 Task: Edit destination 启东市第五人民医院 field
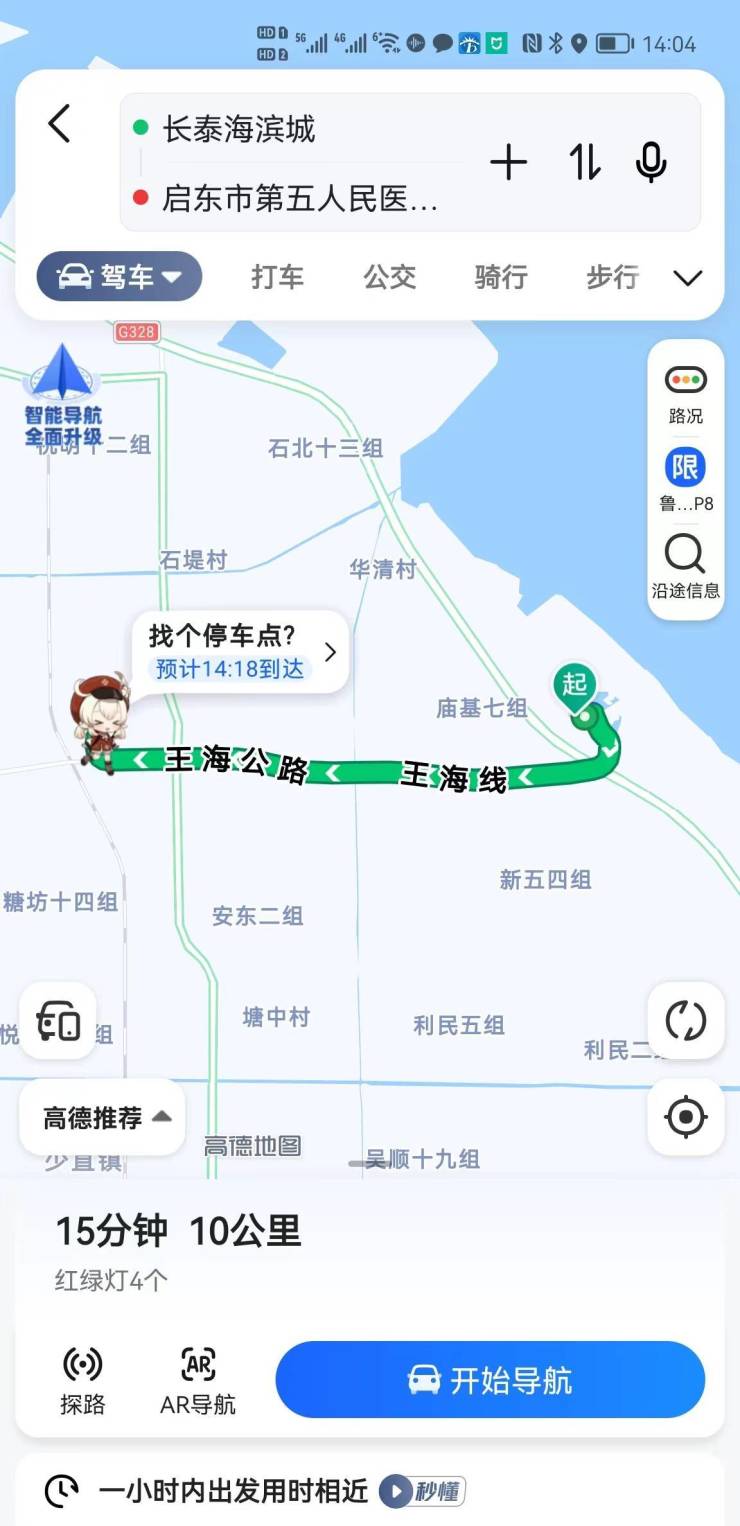tap(300, 199)
